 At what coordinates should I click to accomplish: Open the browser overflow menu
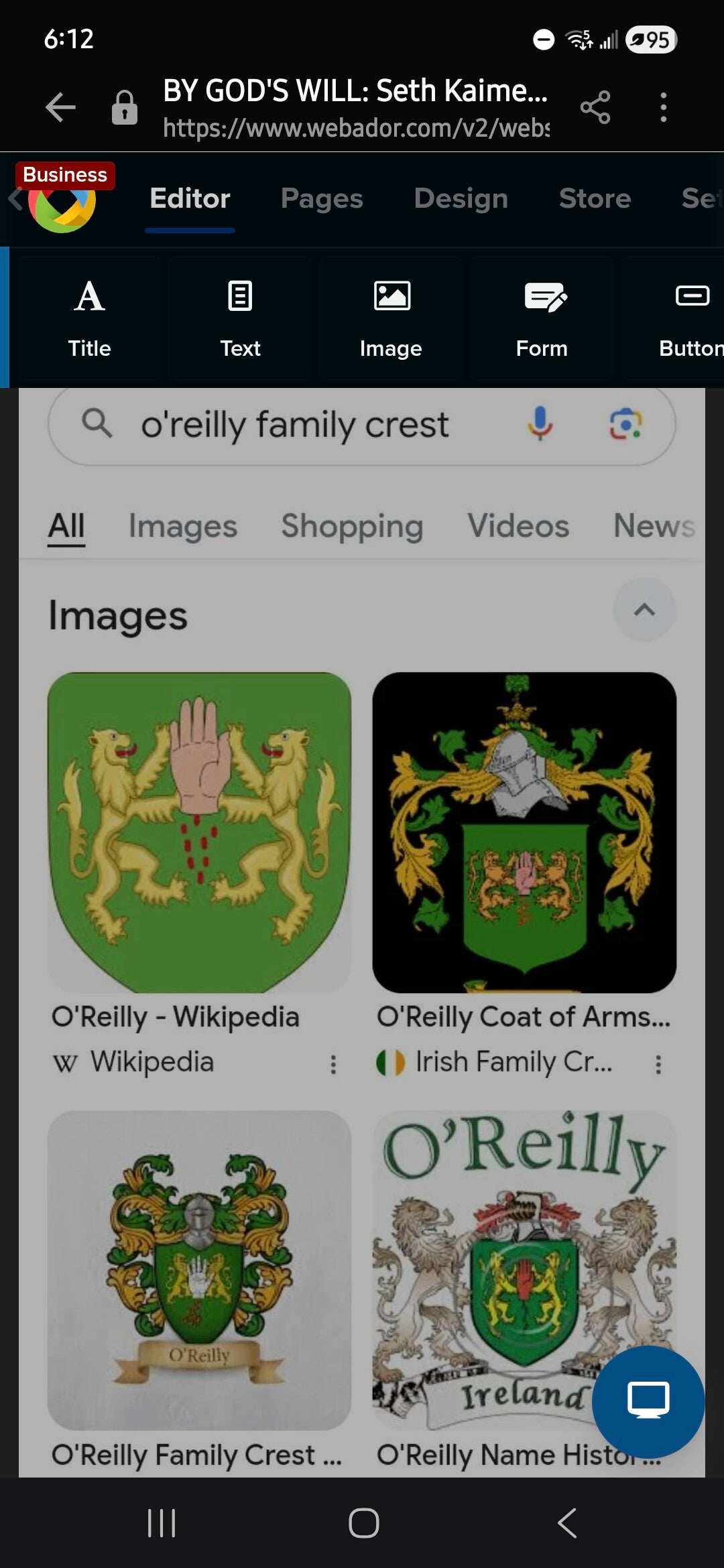(663, 107)
